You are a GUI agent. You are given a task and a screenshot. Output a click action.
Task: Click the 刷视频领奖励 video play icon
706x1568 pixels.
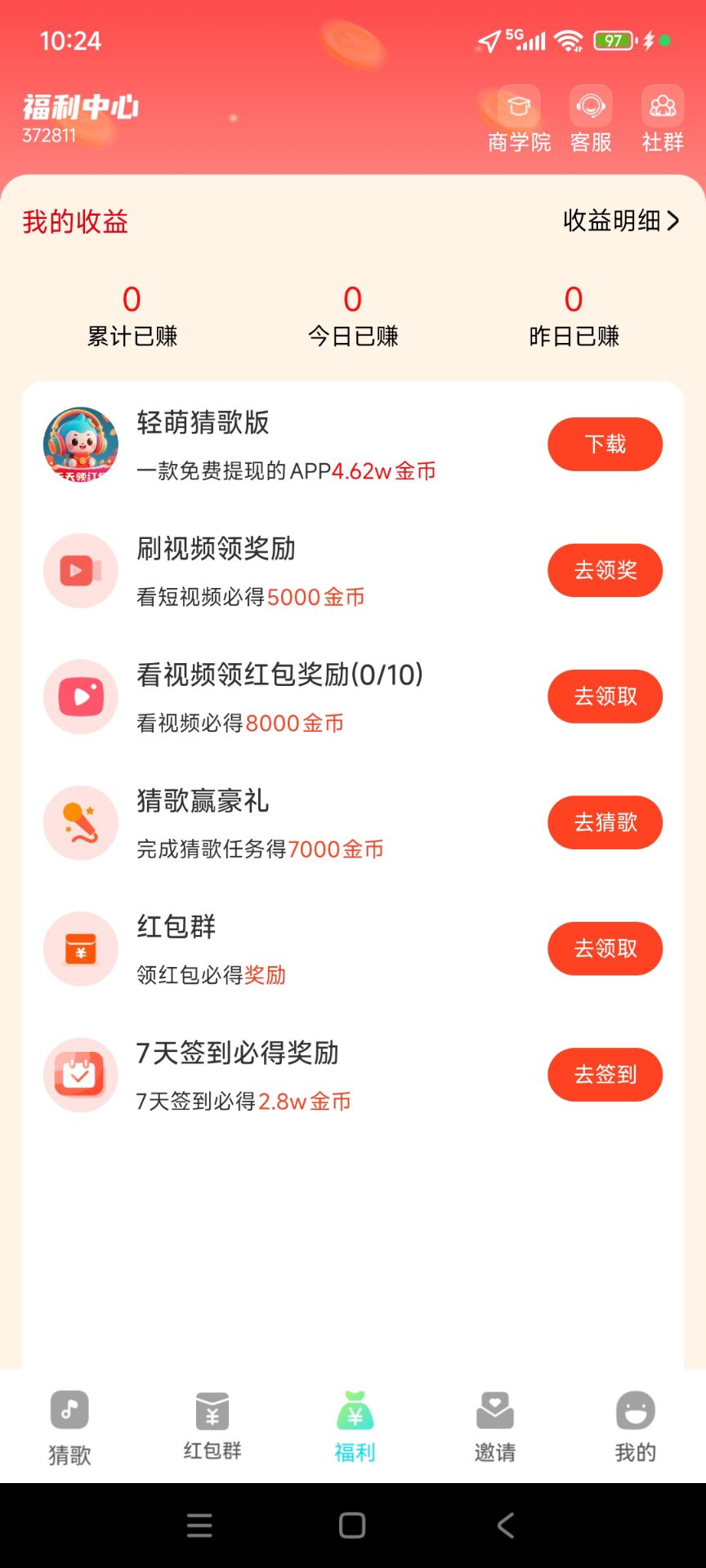(x=80, y=570)
